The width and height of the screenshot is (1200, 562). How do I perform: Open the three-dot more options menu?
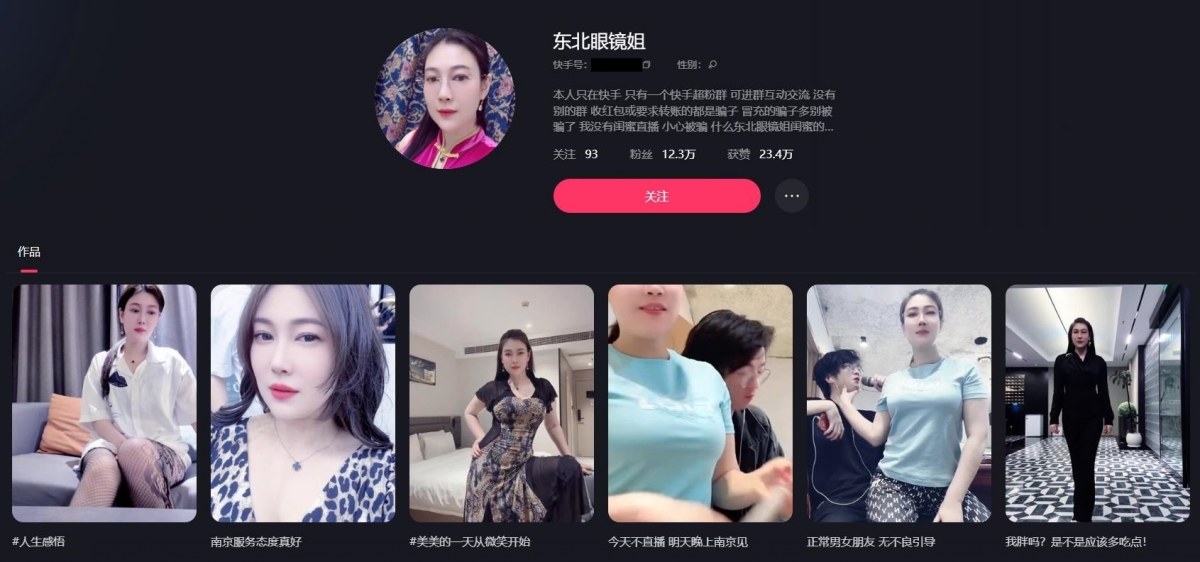click(x=791, y=196)
